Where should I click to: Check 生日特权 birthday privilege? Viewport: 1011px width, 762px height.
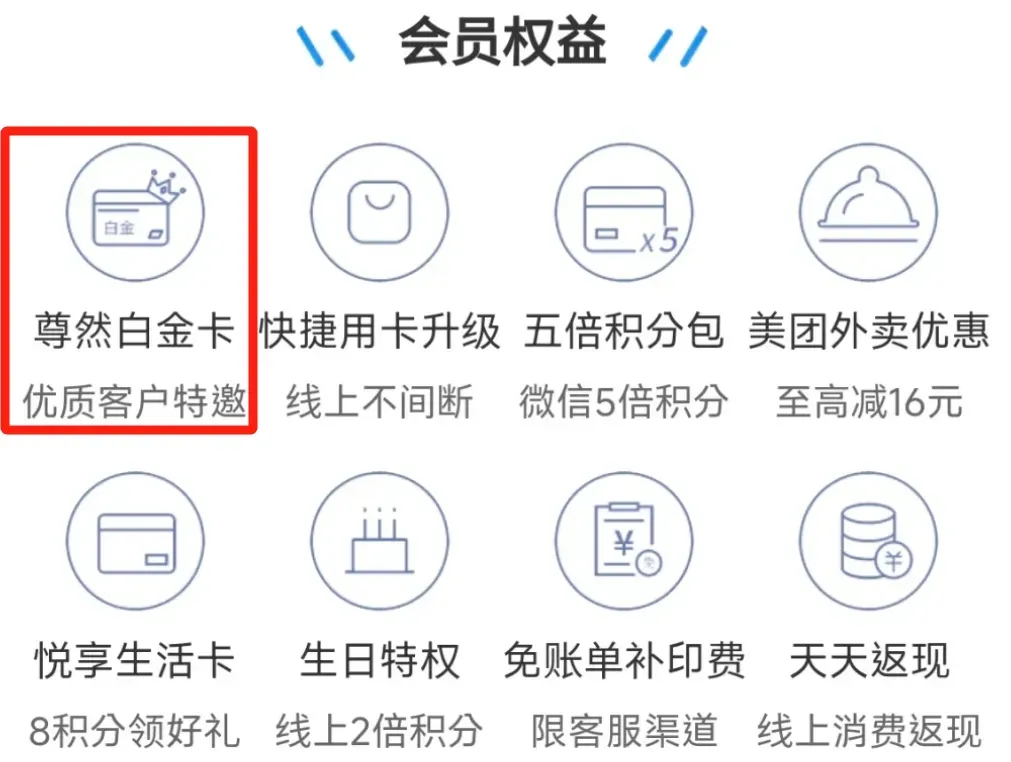[379, 542]
